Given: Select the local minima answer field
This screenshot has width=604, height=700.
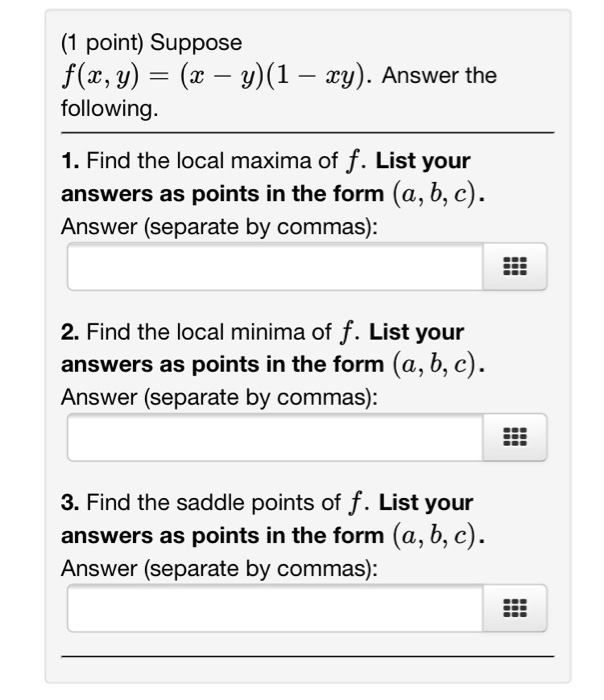Looking at the screenshot, I should (276, 438).
